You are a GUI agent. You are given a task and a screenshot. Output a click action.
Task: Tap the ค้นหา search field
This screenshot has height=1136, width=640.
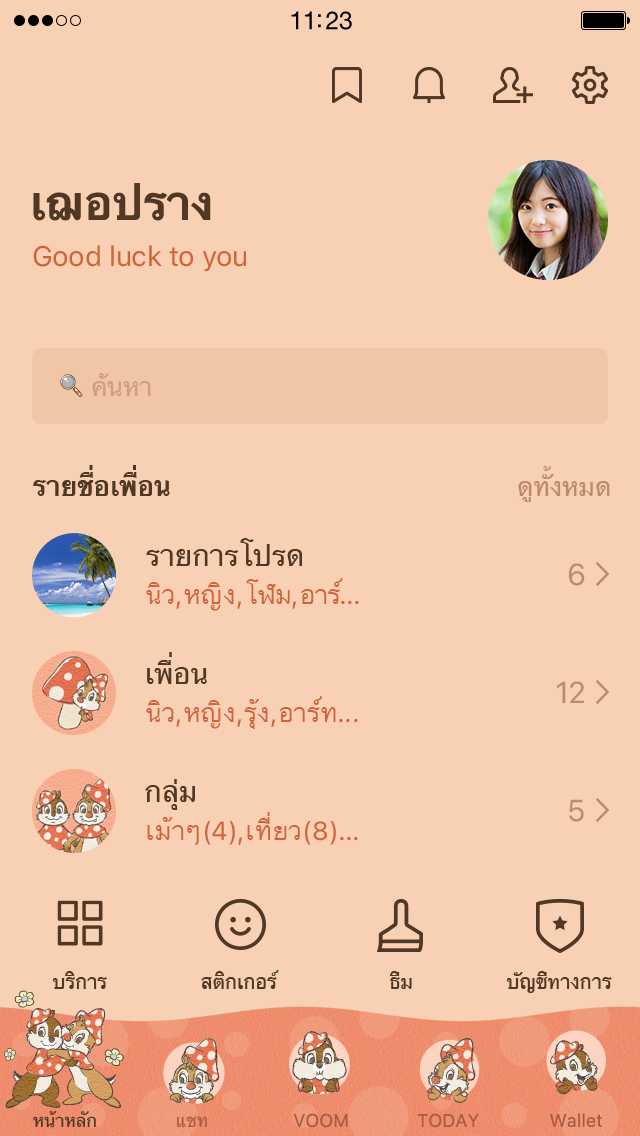click(x=320, y=386)
